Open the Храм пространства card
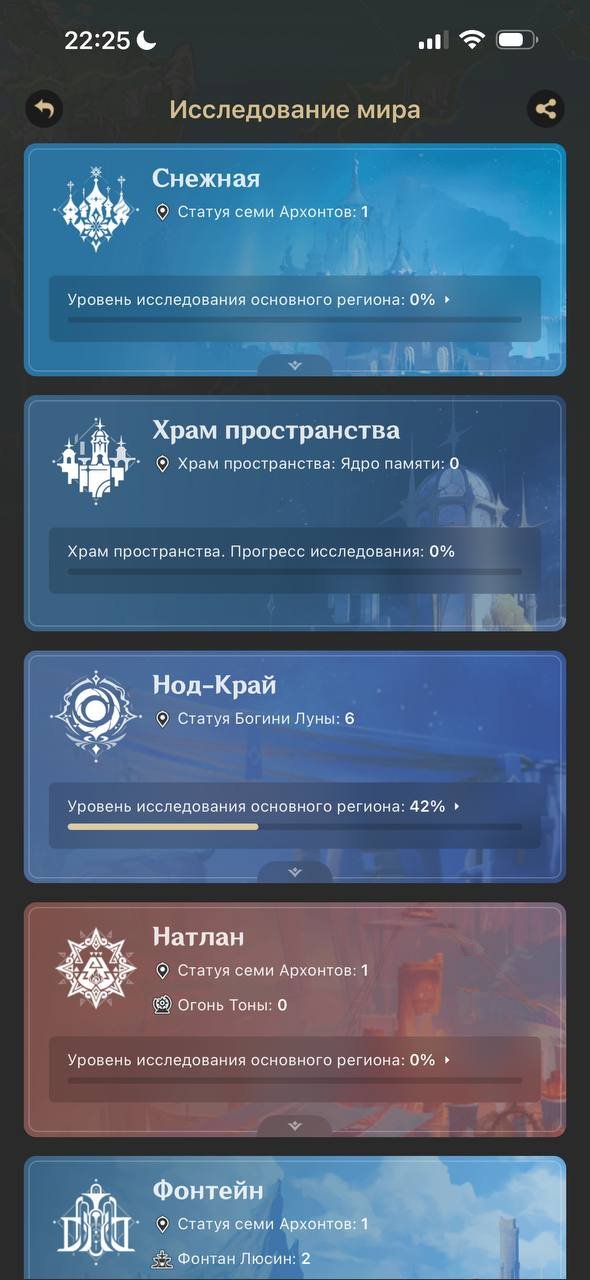Viewport: 590px width, 1280px height. point(295,513)
